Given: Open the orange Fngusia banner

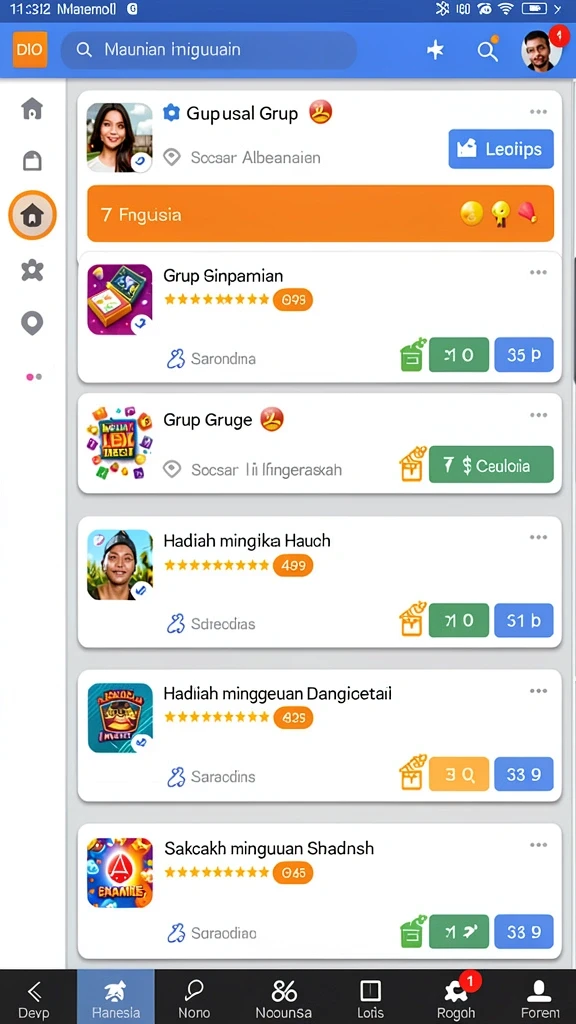Looking at the screenshot, I should pyautogui.click(x=320, y=214).
